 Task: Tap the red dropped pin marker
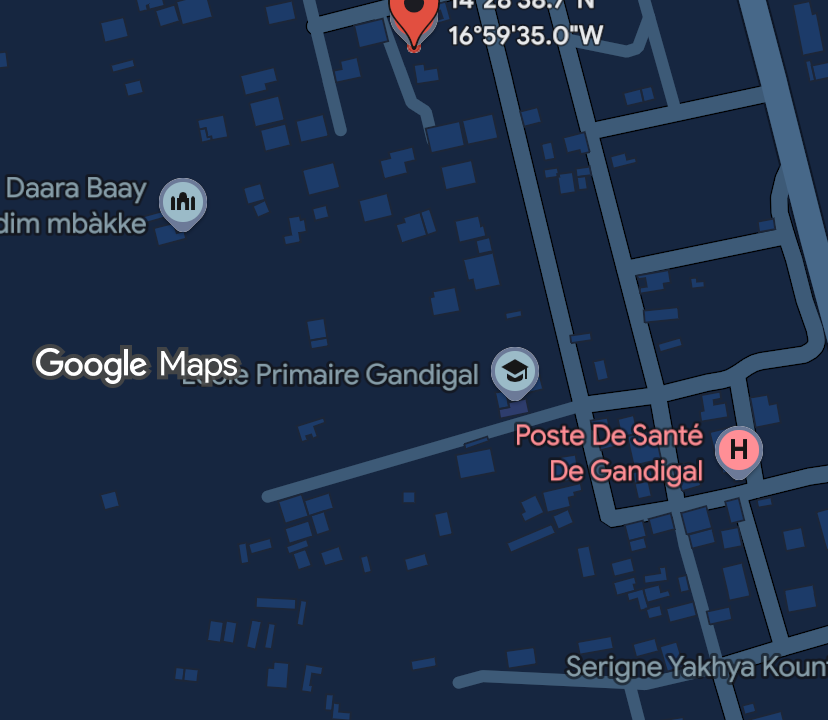point(413,17)
